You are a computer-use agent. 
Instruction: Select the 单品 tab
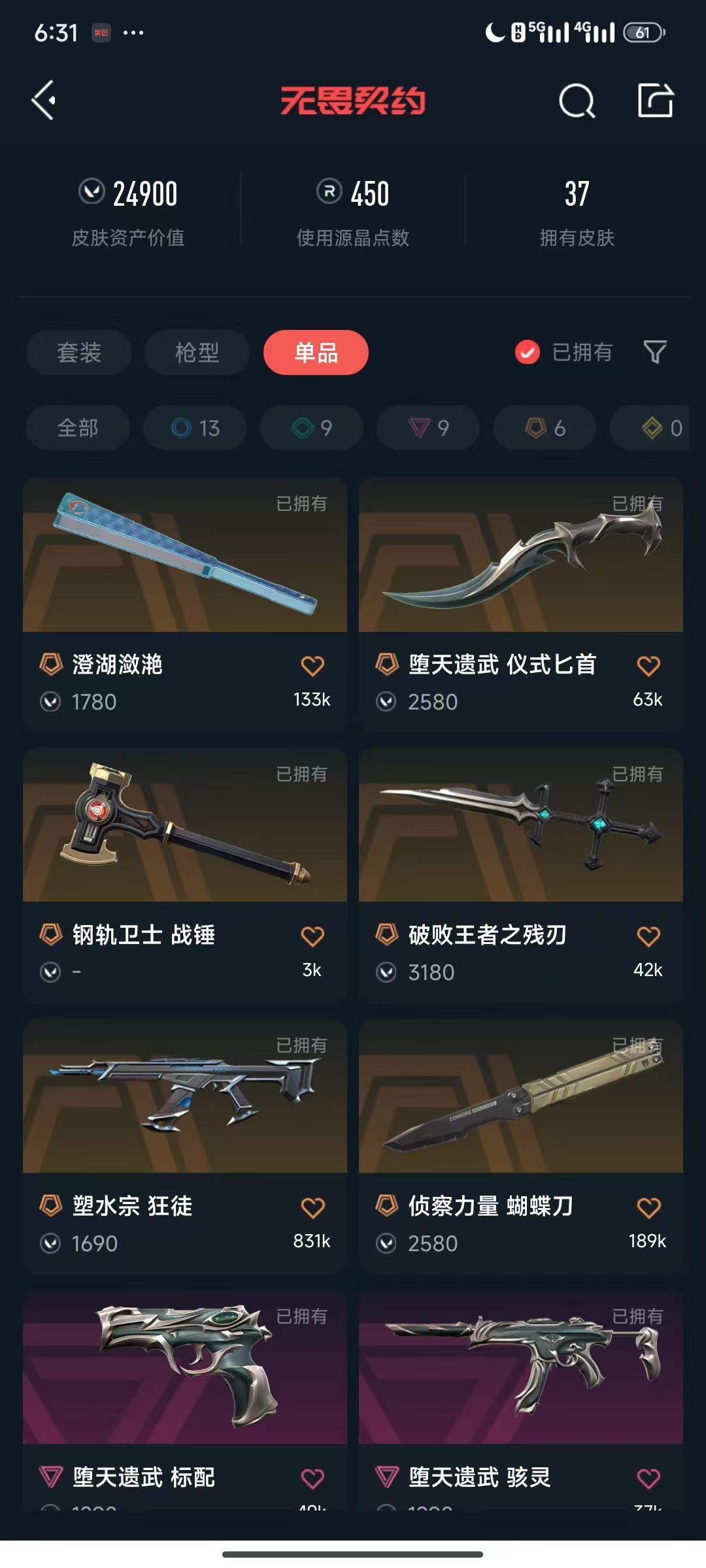pyautogui.click(x=316, y=353)
